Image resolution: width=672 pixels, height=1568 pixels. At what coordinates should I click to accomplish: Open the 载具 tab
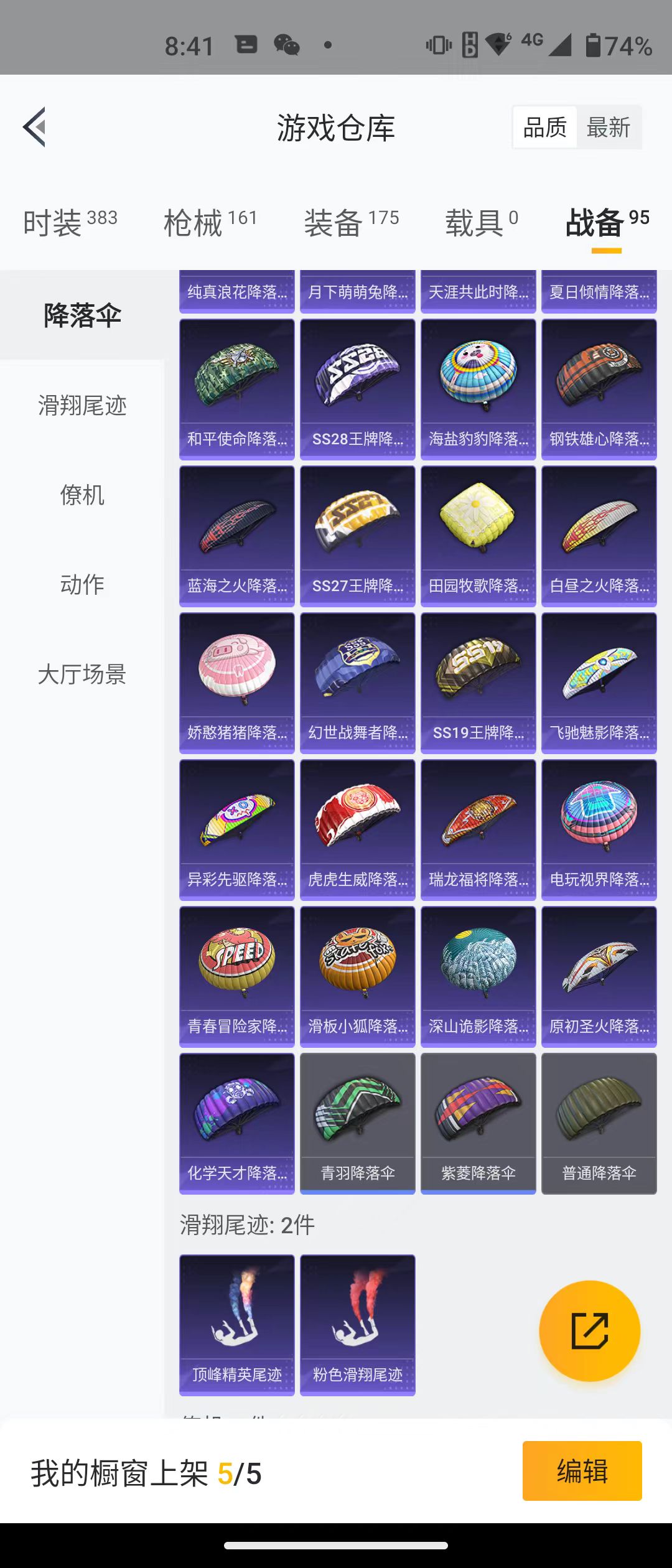(481, 222)
